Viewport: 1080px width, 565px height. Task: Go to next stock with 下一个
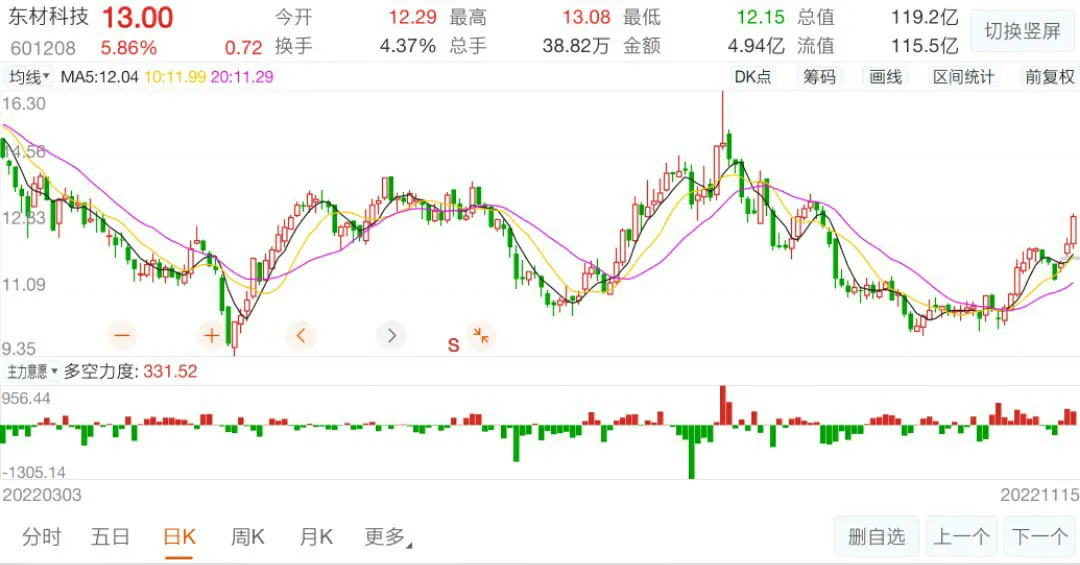point(1040,537)
